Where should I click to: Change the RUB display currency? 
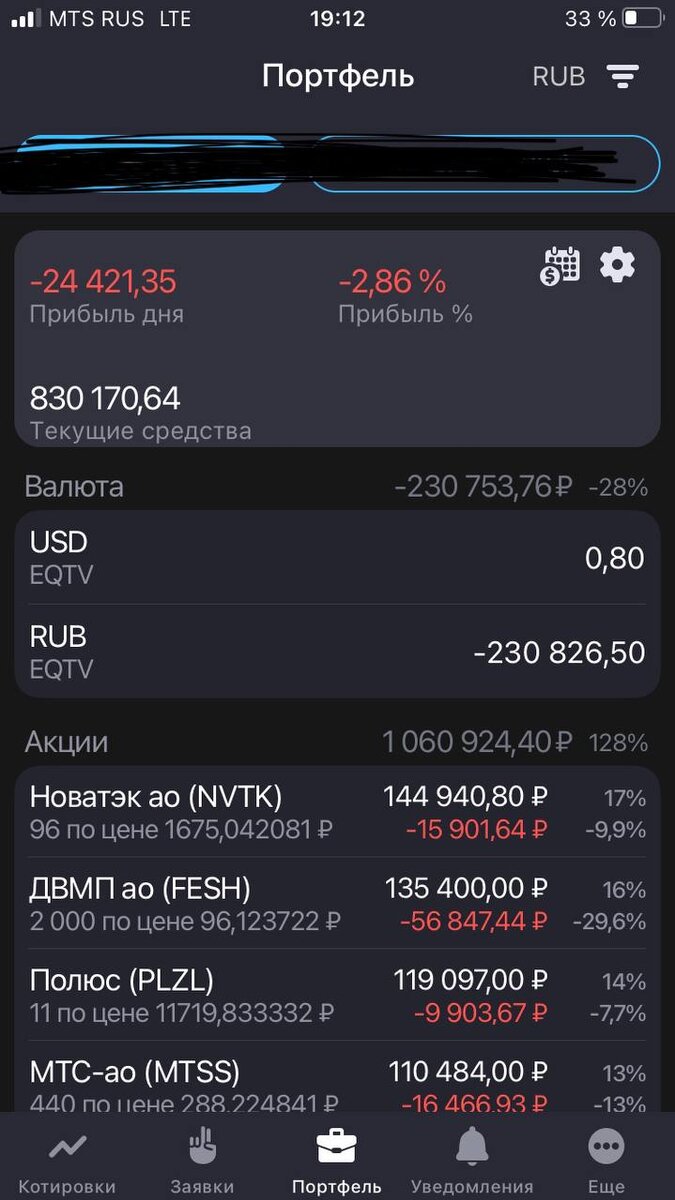pos(558,76)
